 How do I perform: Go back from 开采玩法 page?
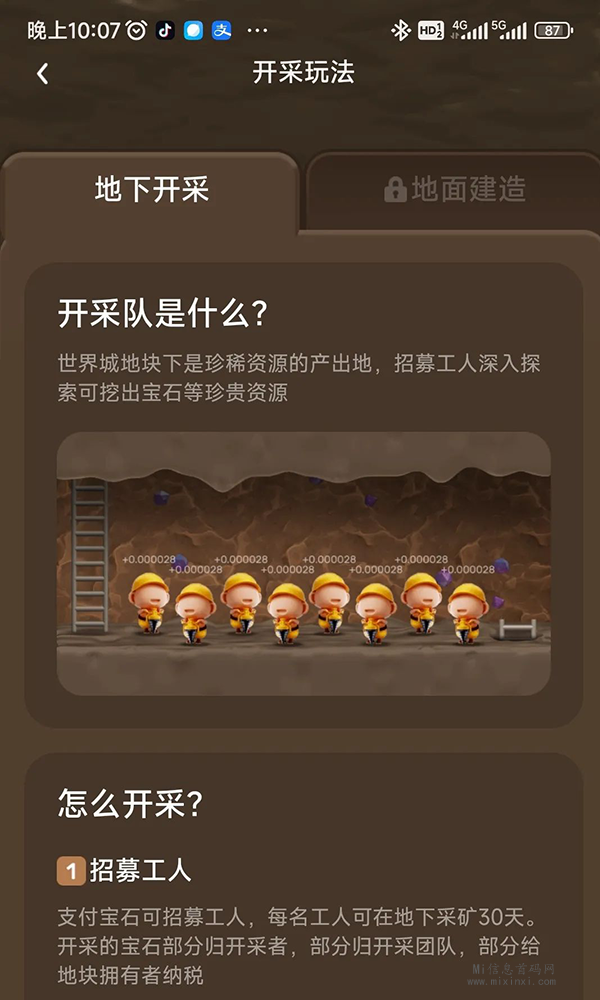42,73
